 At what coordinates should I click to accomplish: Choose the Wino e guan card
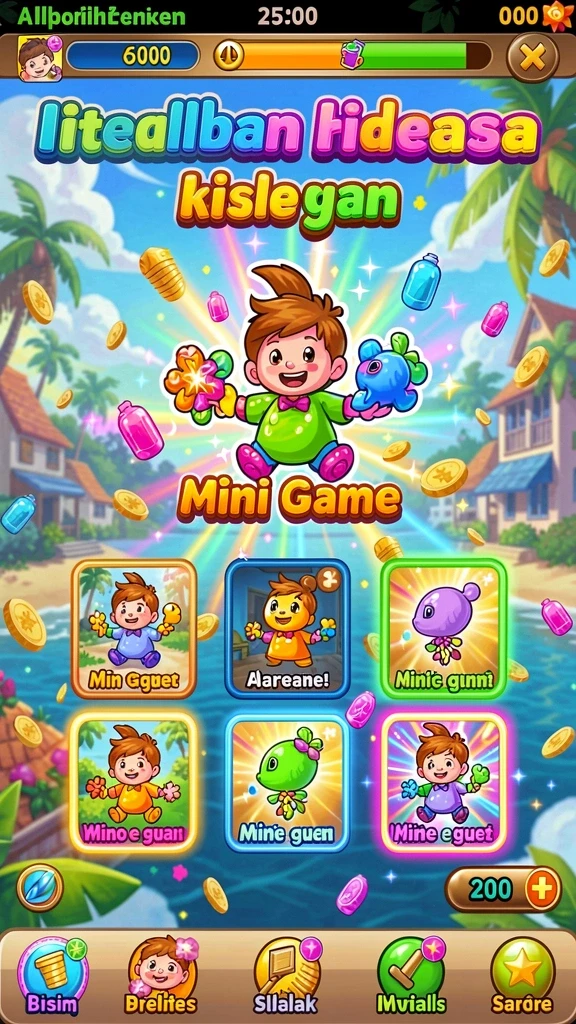tap(133, 782)
